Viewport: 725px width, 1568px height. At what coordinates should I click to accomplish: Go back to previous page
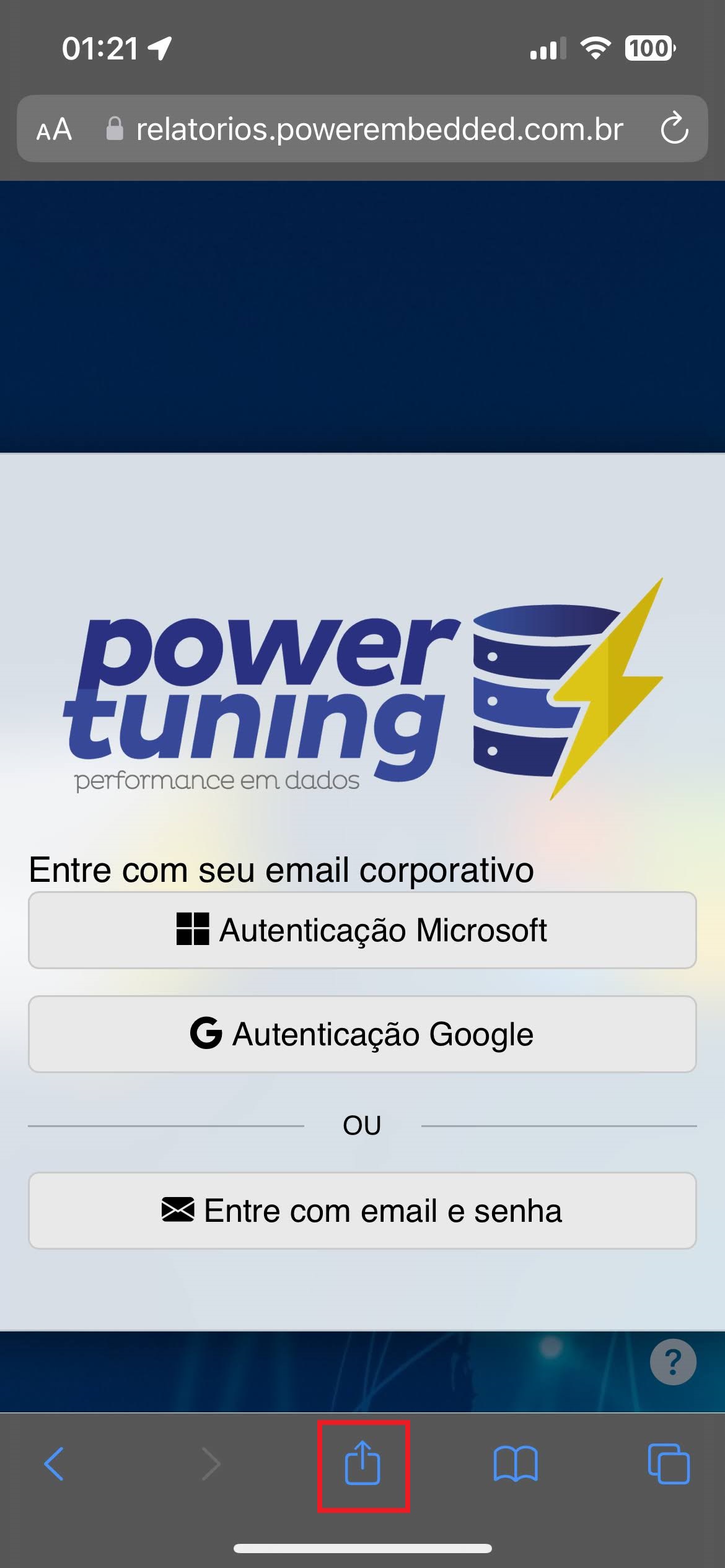point(55,1465)
